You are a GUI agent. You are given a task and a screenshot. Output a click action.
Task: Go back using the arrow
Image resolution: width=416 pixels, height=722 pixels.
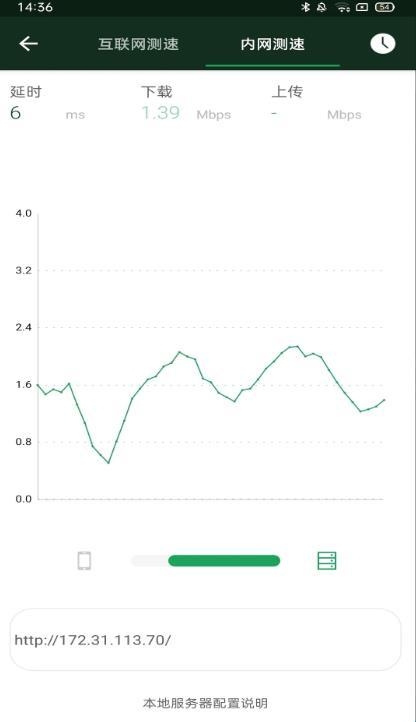(x=28, y=44)
